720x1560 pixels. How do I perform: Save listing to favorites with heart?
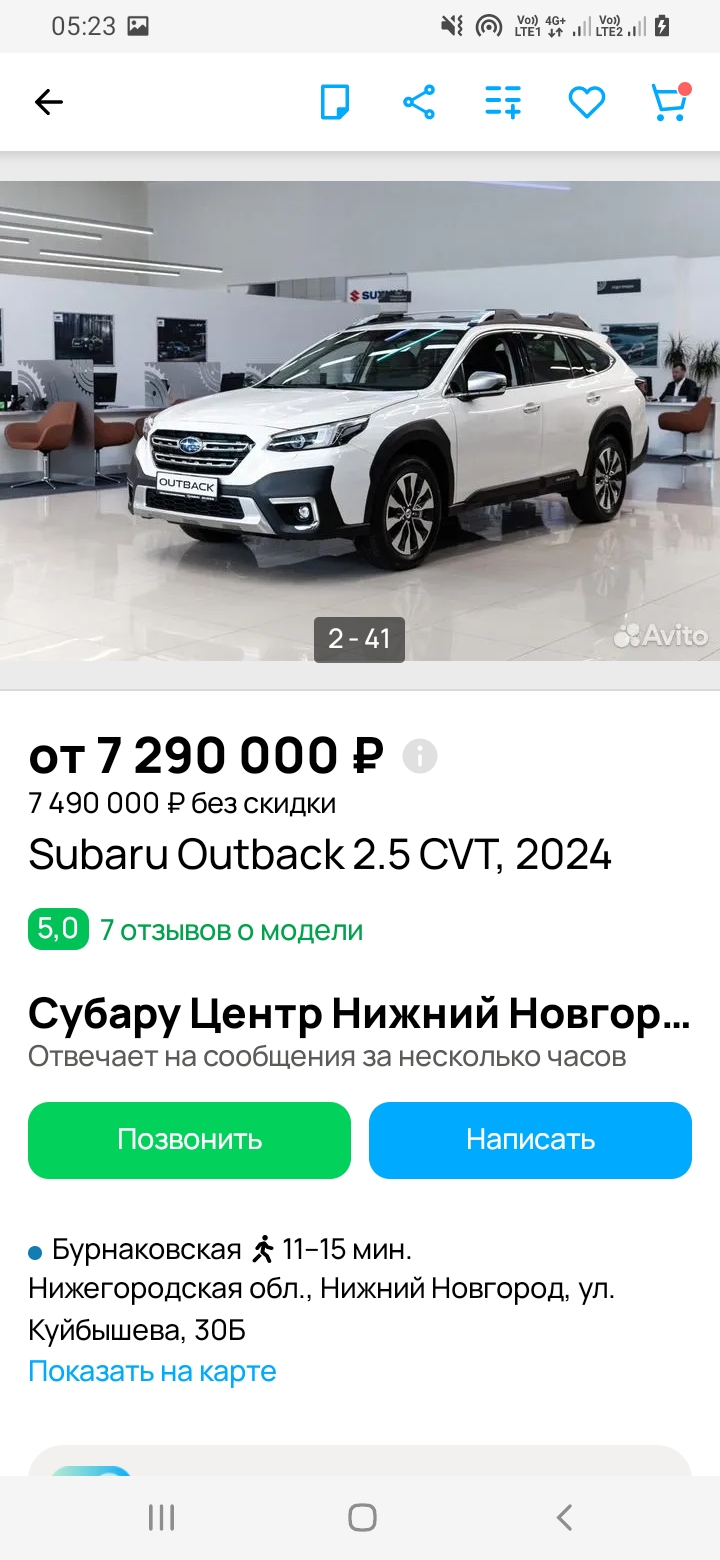(x=587, y=102)
